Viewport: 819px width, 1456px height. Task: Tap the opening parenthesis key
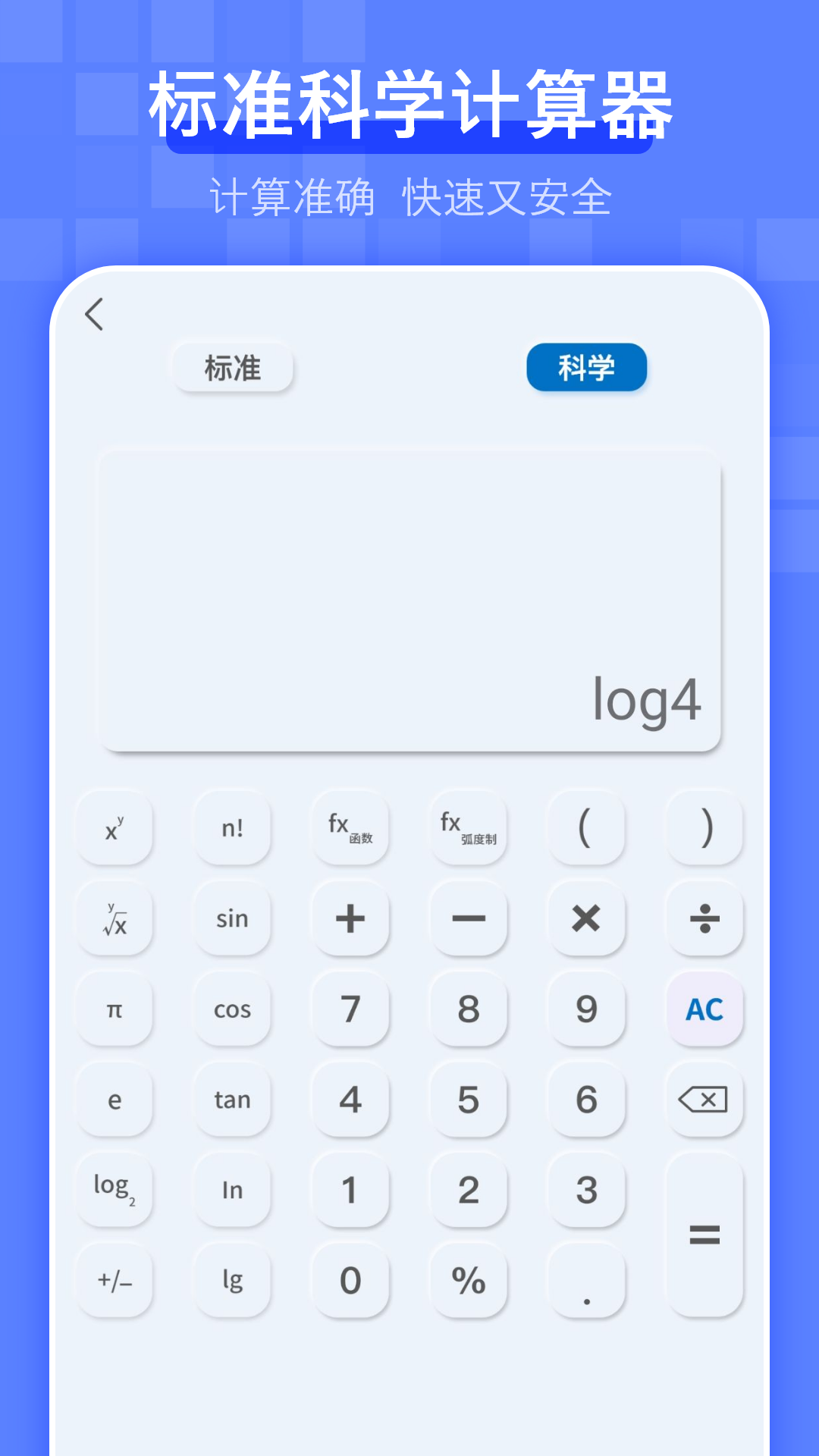pos(586,829)
